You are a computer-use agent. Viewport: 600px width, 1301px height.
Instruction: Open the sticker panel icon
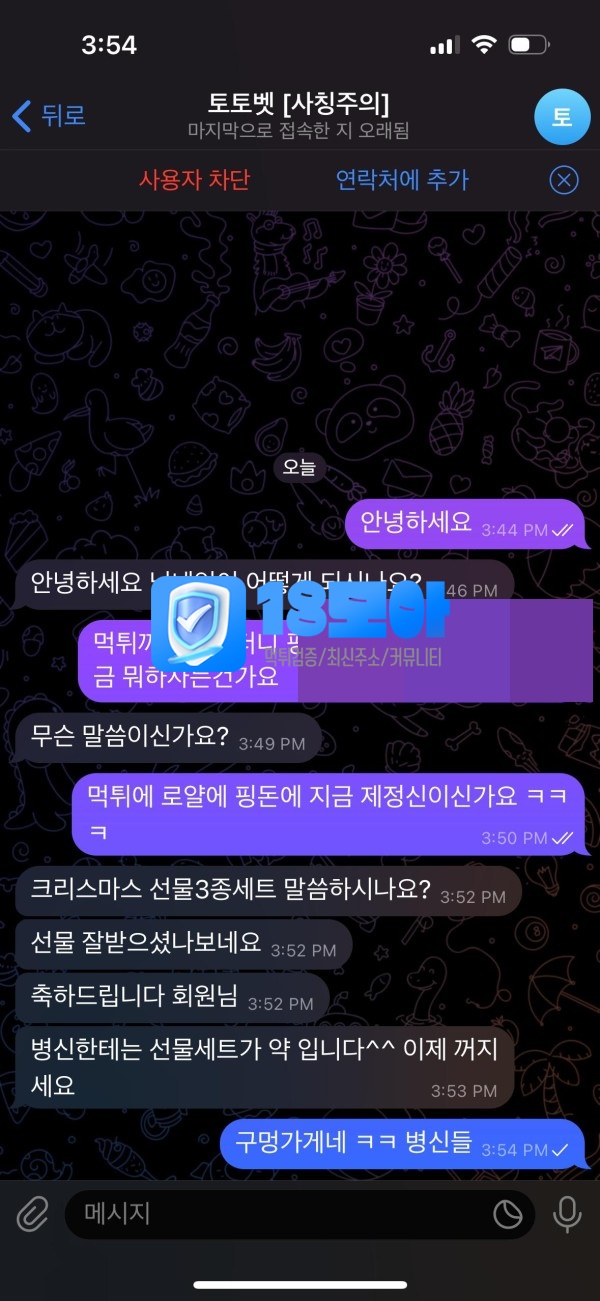(x=508, y=1214)
